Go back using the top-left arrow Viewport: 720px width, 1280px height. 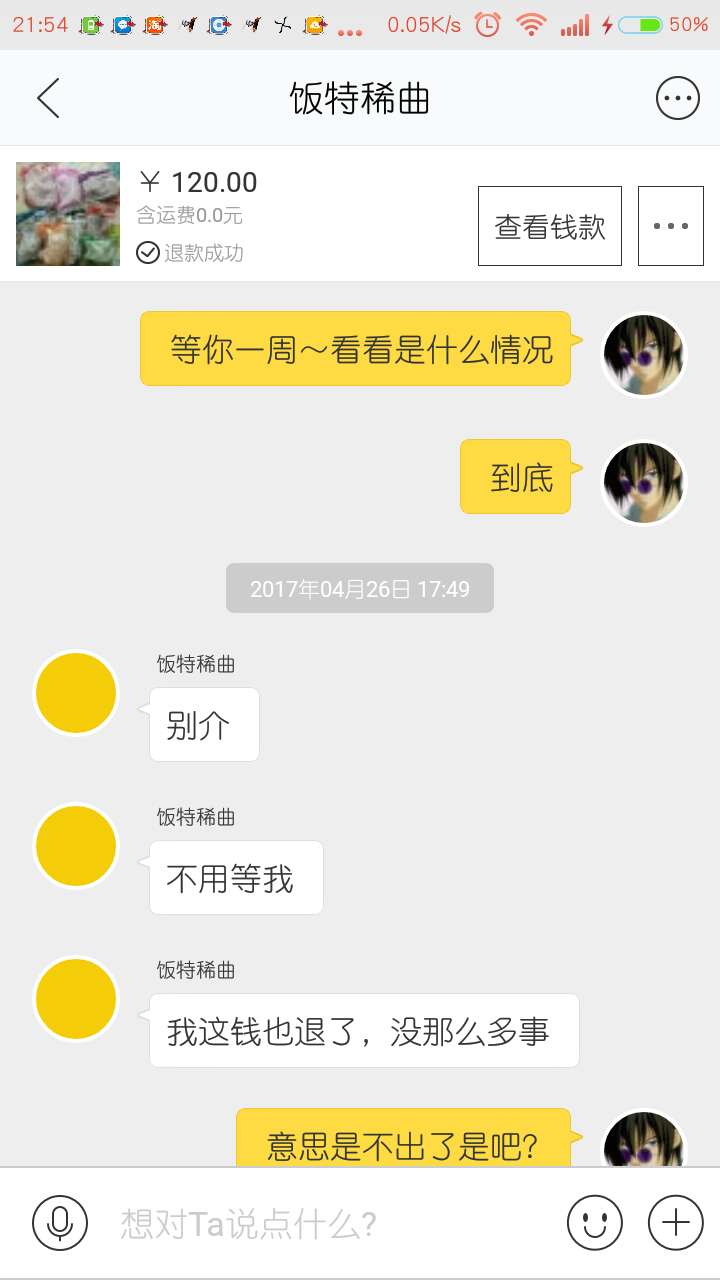tap(48, 98)
